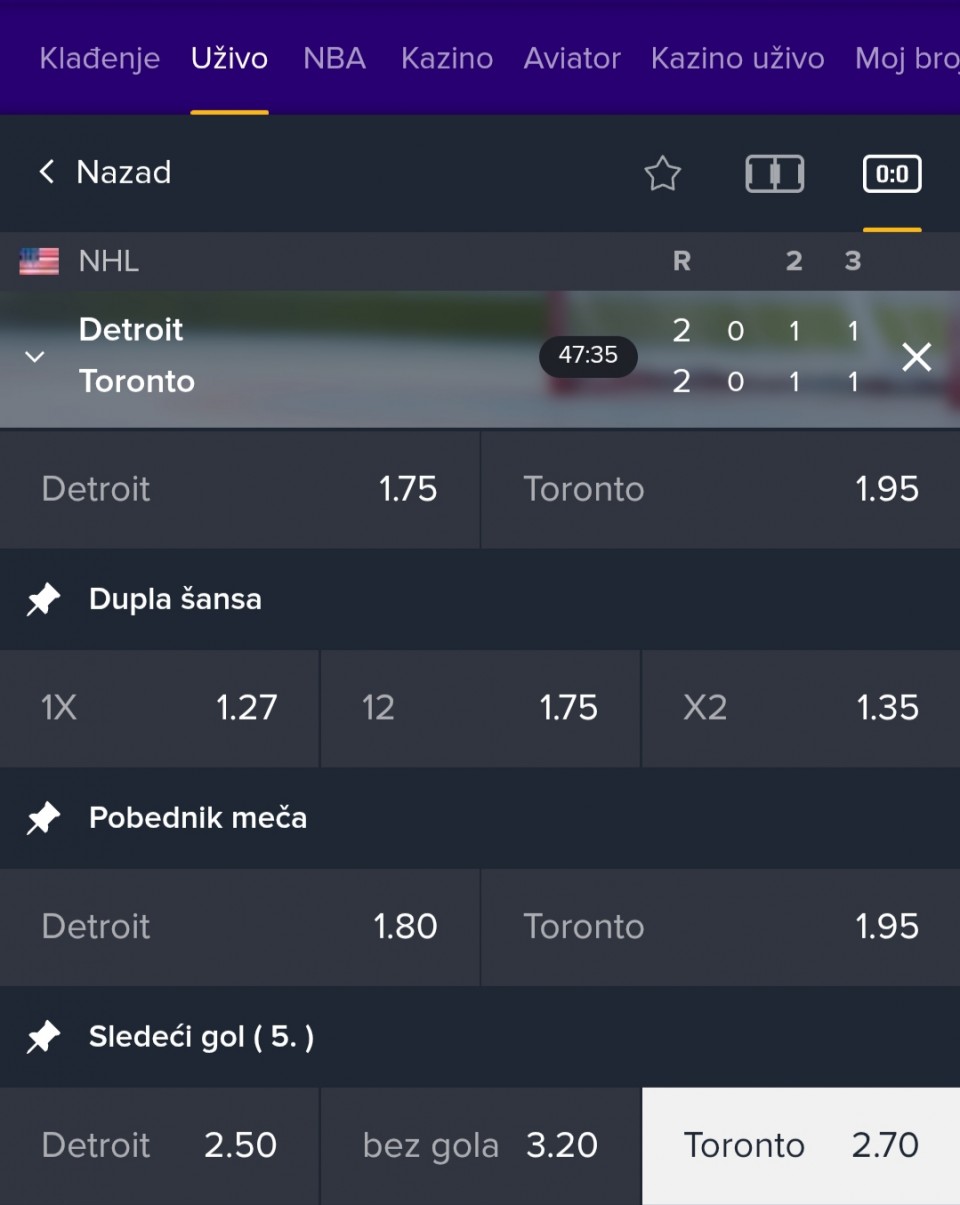
Task: Pick Dupla šansa 1X at 1.27
Action: pos(159,708)
